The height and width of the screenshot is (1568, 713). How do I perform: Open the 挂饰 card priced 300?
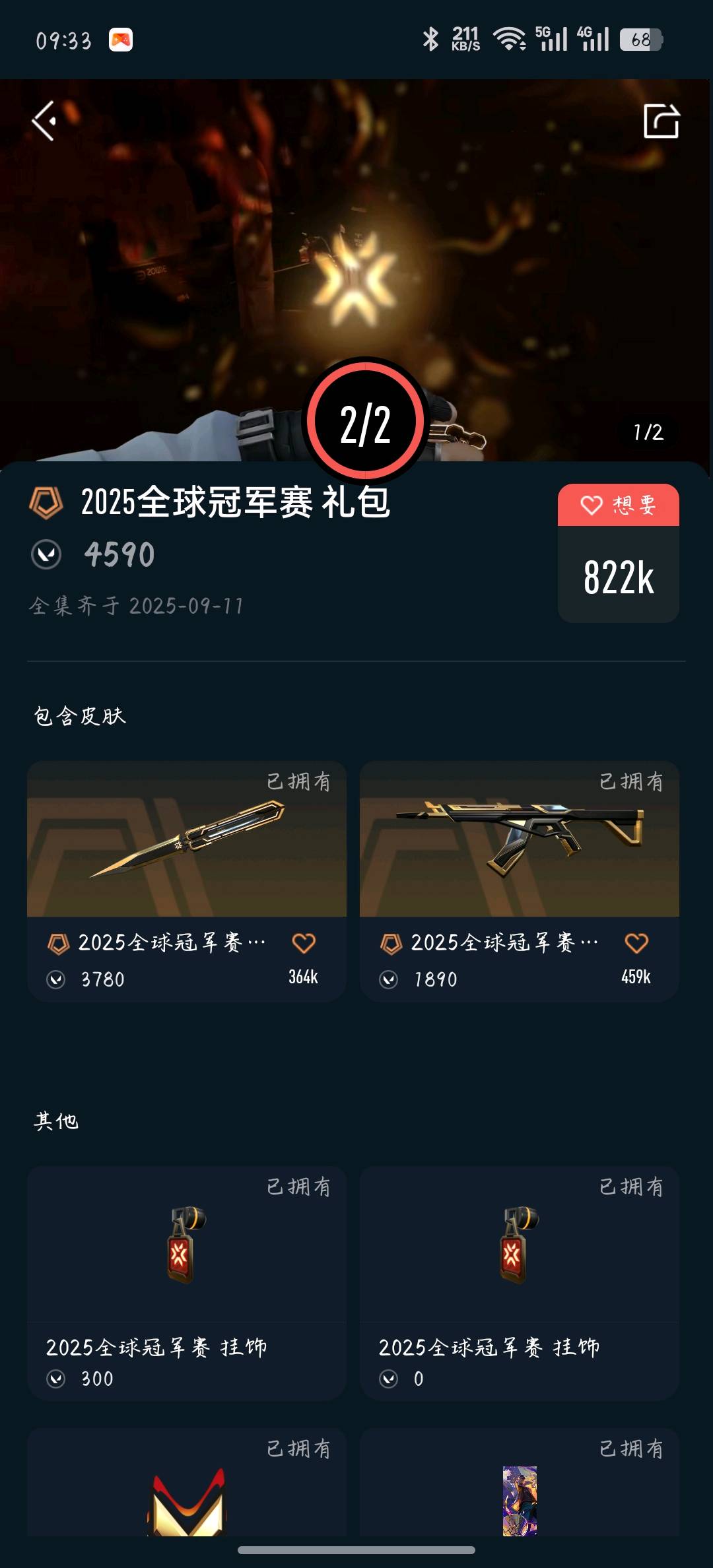pyautogui.click(x=186, y=1280)
